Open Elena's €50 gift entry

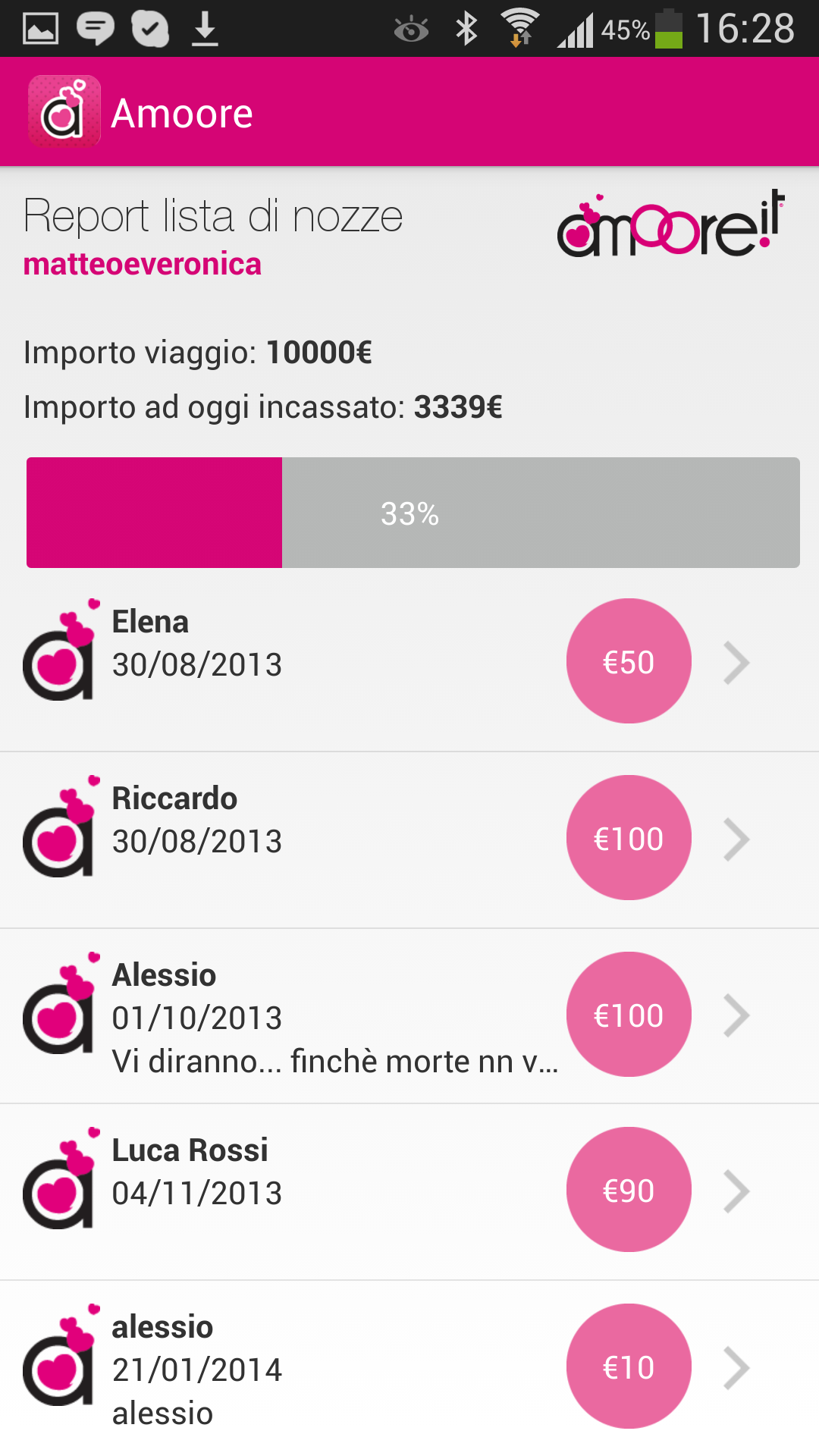pos(409,662)
